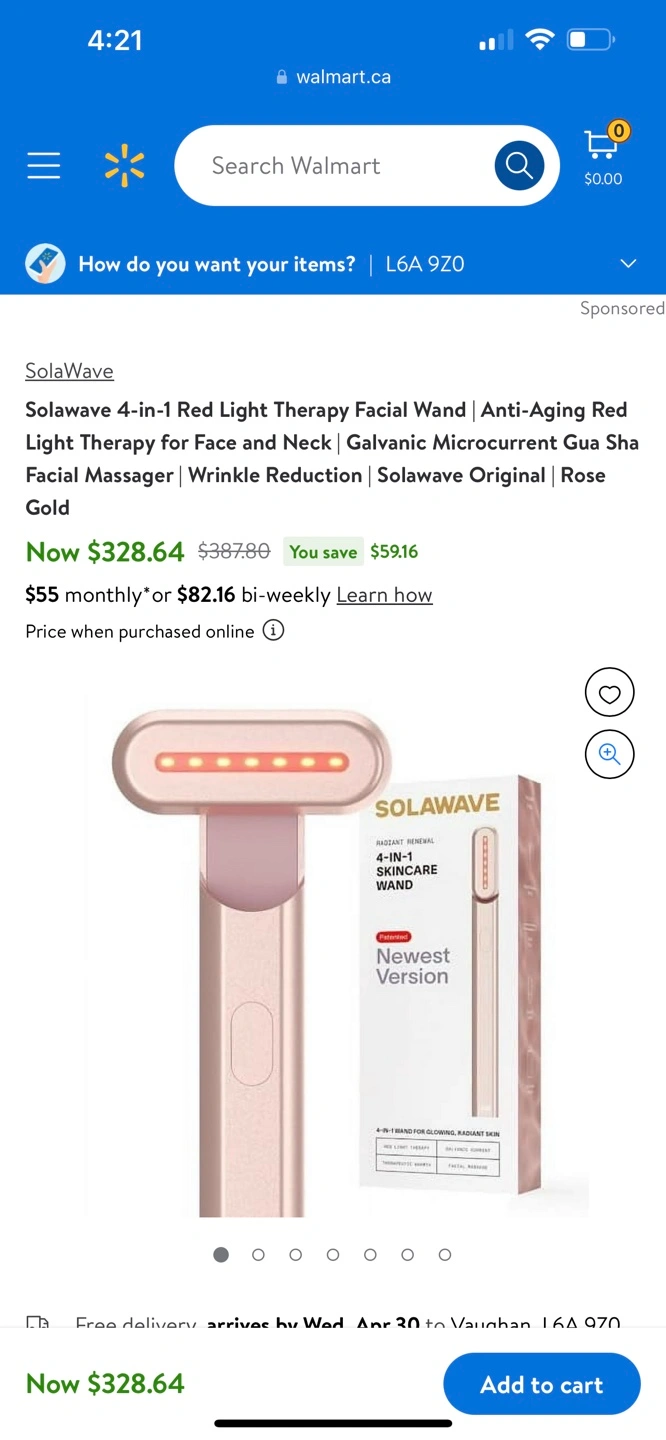Tap the blue search magnifier button

519,166
